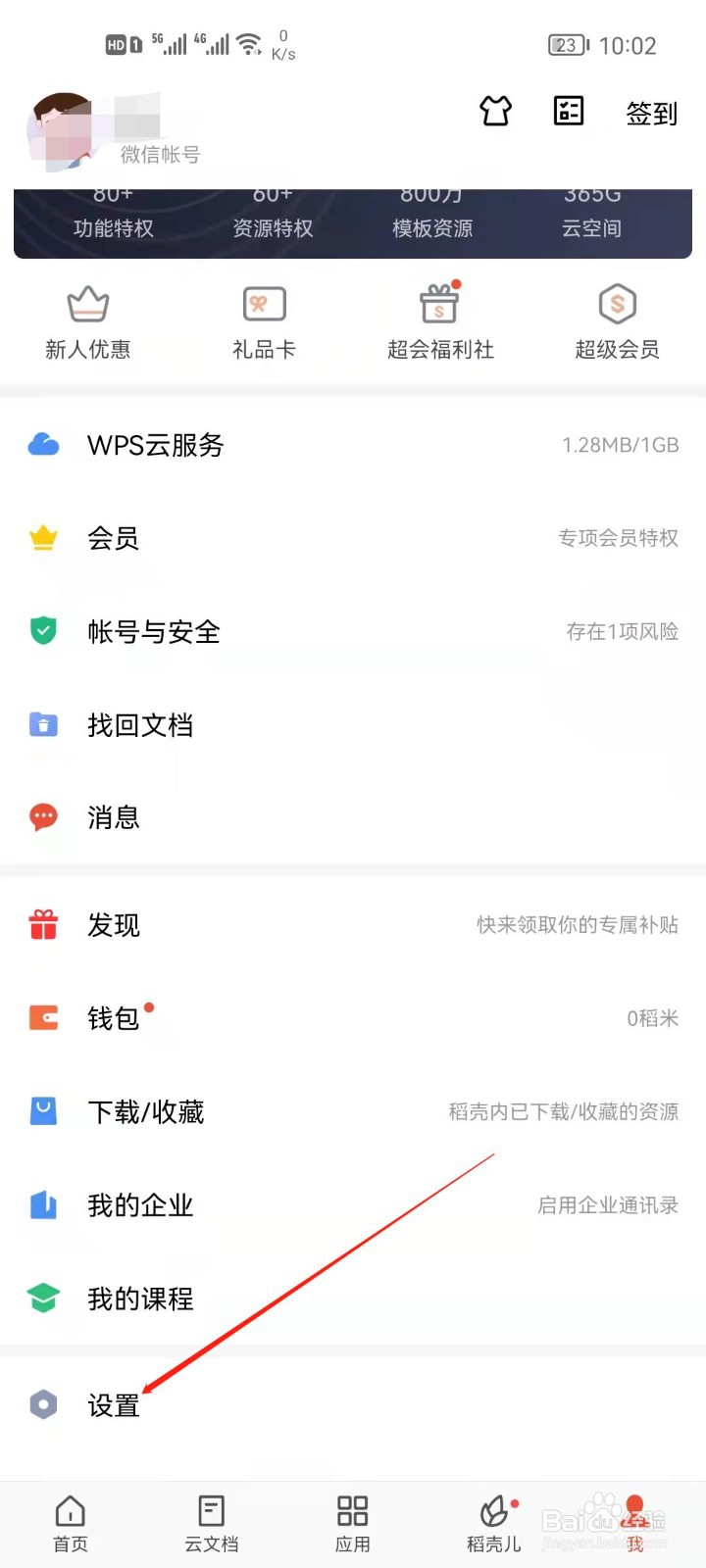Switch to the 首页 tab
The image size is (706, 1568).
71,1524
